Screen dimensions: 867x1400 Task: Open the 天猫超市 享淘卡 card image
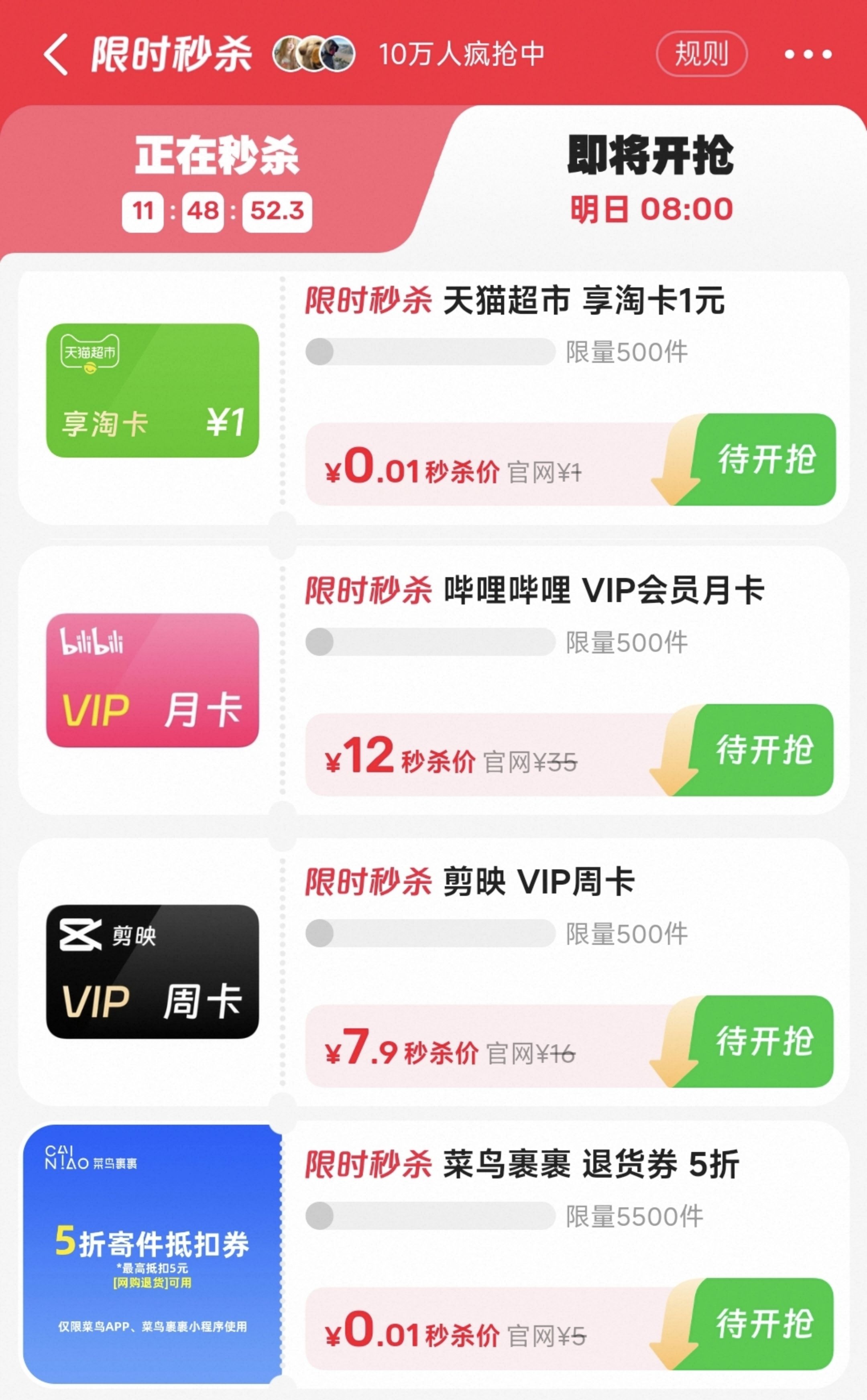click(152, 391)
